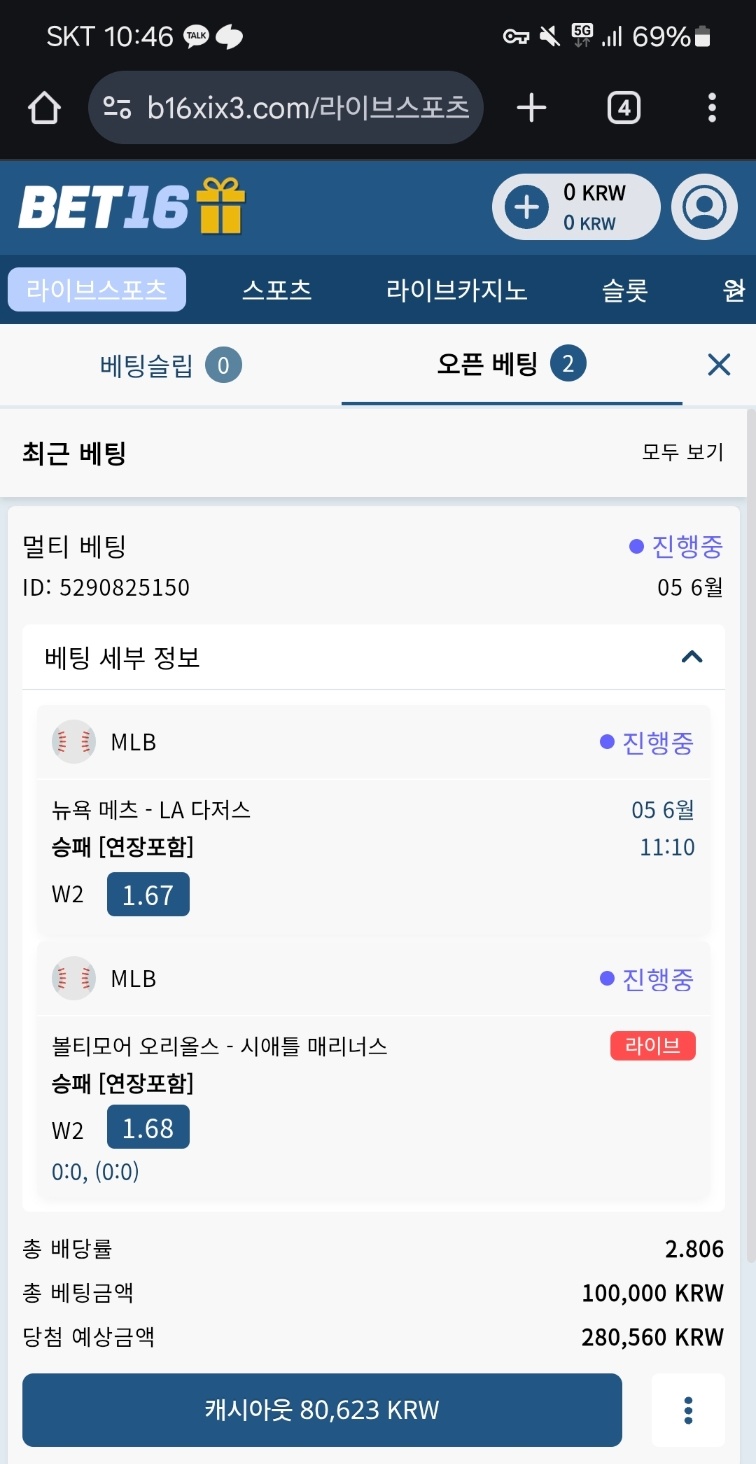Tap the browser address bar

pos(286,108)
